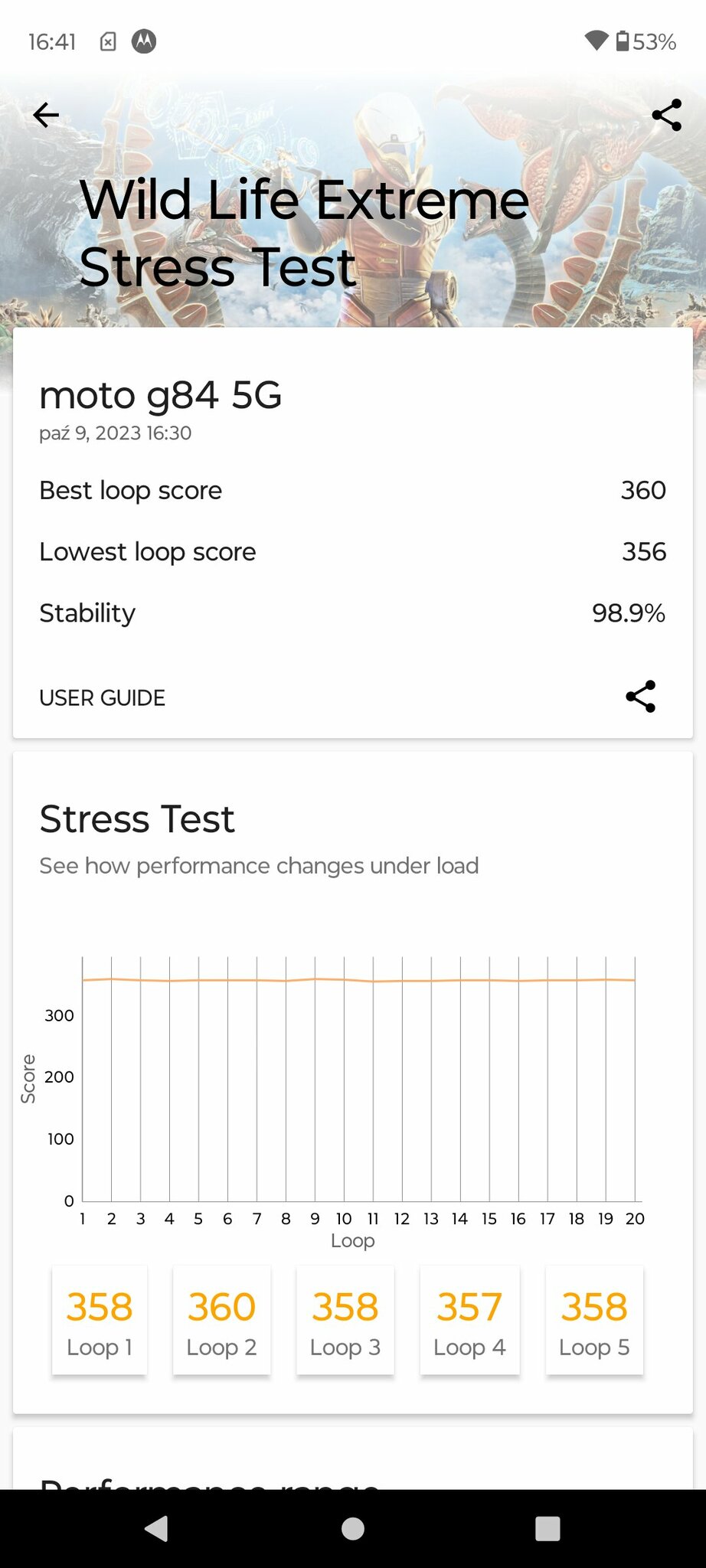
Task: Tap the system home button
Action: 353,1529
